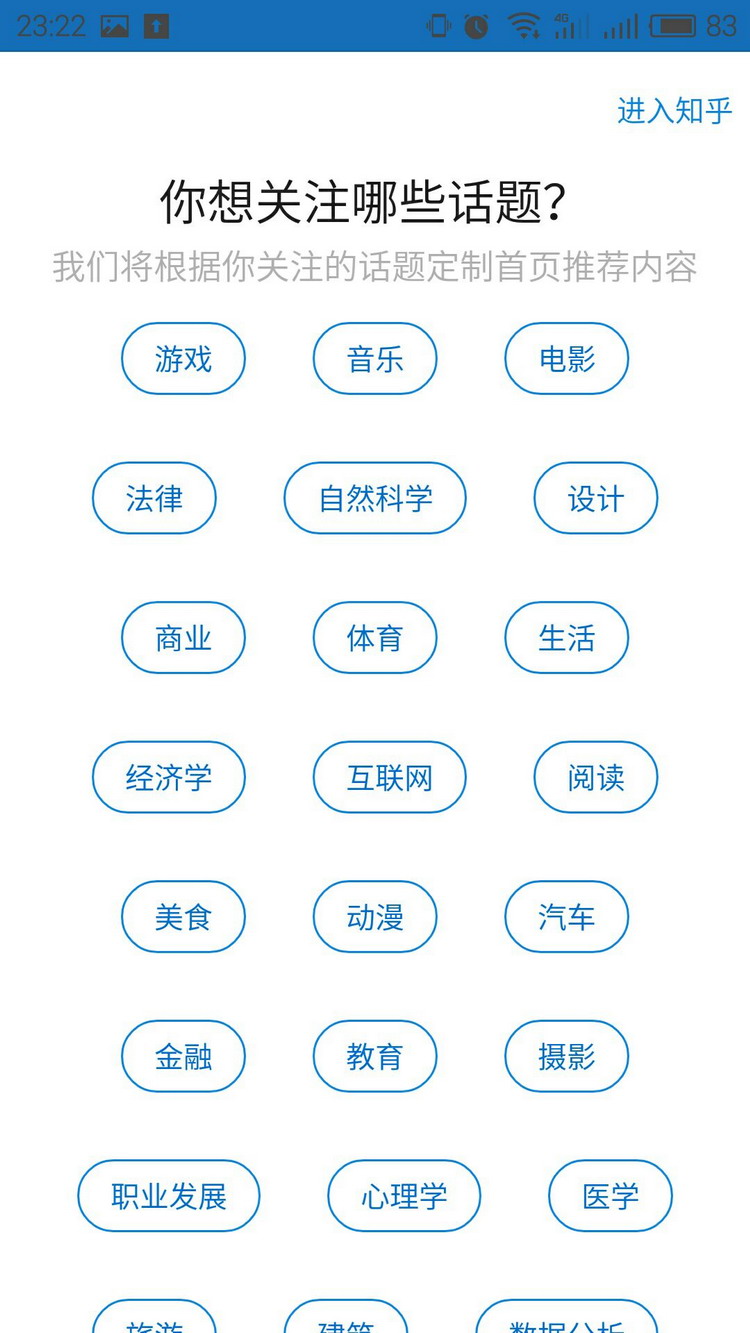
Task: Pick the 动漫 topic
Action: (375, 916)
